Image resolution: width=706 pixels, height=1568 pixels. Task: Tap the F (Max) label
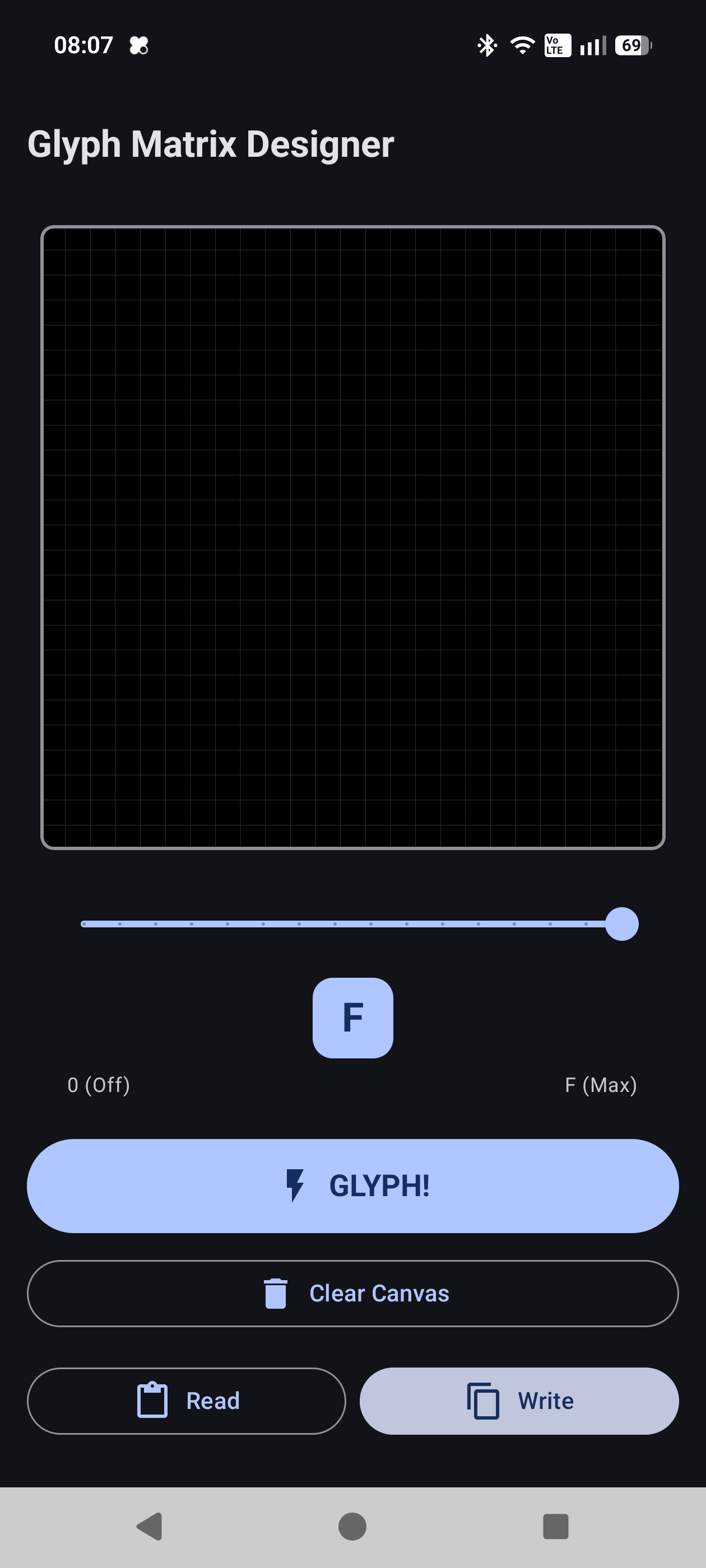[602, 1084]
